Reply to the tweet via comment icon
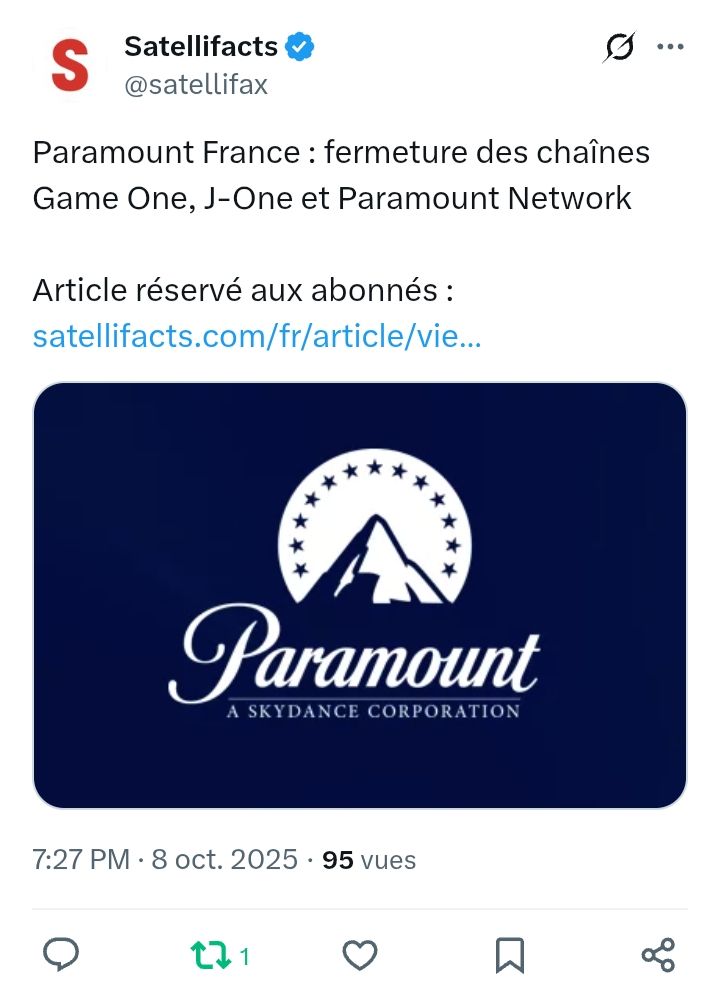Viewport: 719px width, 996px height. pyautogui.click(x=60, y=955)
